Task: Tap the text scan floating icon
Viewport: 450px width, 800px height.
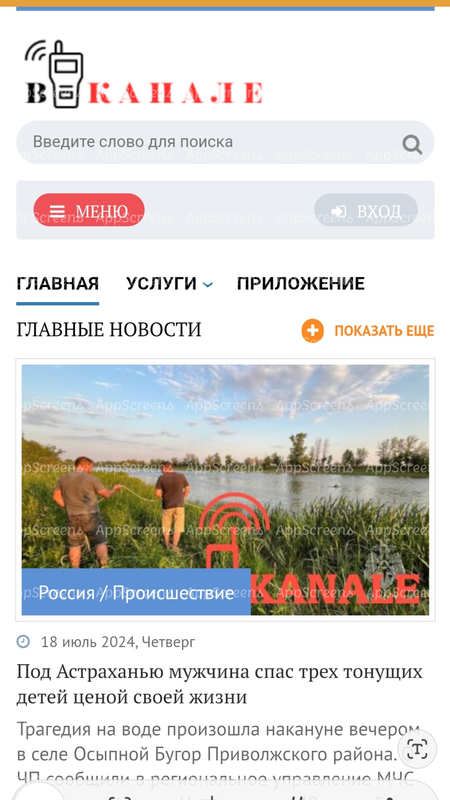Action: pyautogui.click(x=417, y=749)
